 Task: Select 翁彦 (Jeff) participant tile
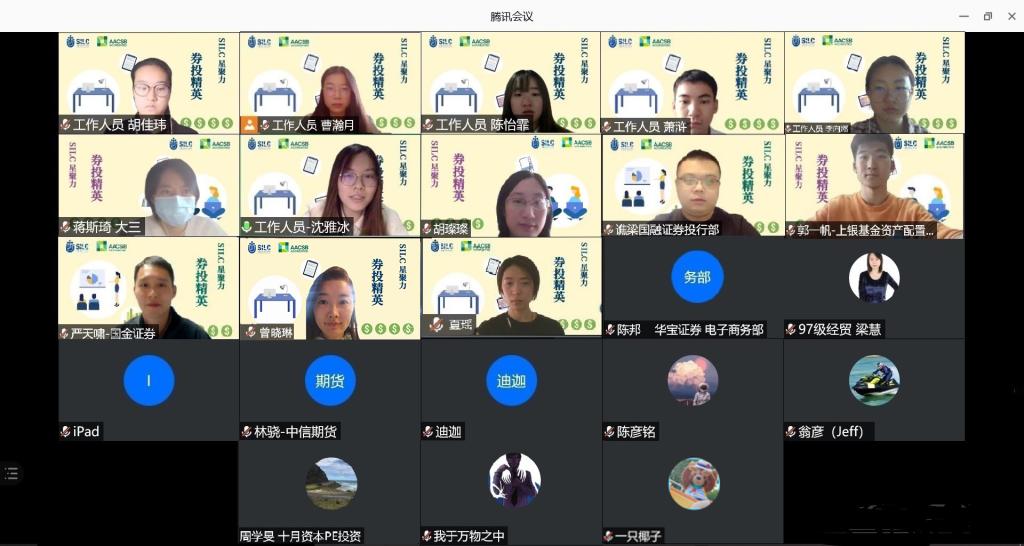[x=874, y=390]
